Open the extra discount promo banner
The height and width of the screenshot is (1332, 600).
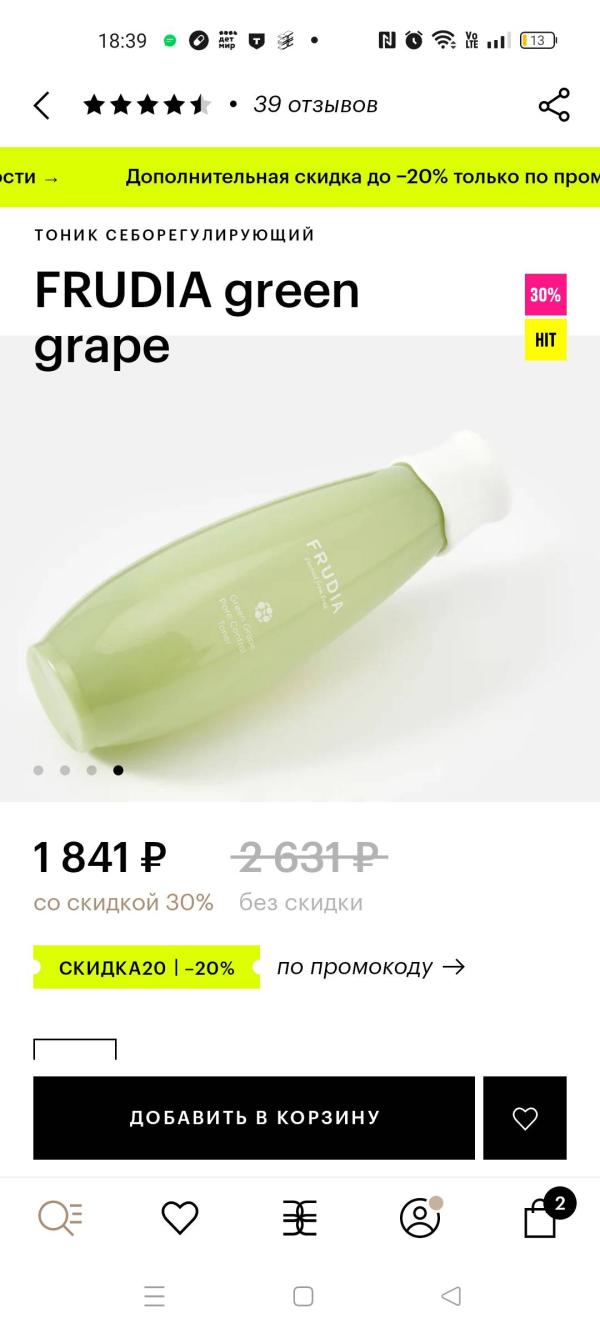[360, 178]
